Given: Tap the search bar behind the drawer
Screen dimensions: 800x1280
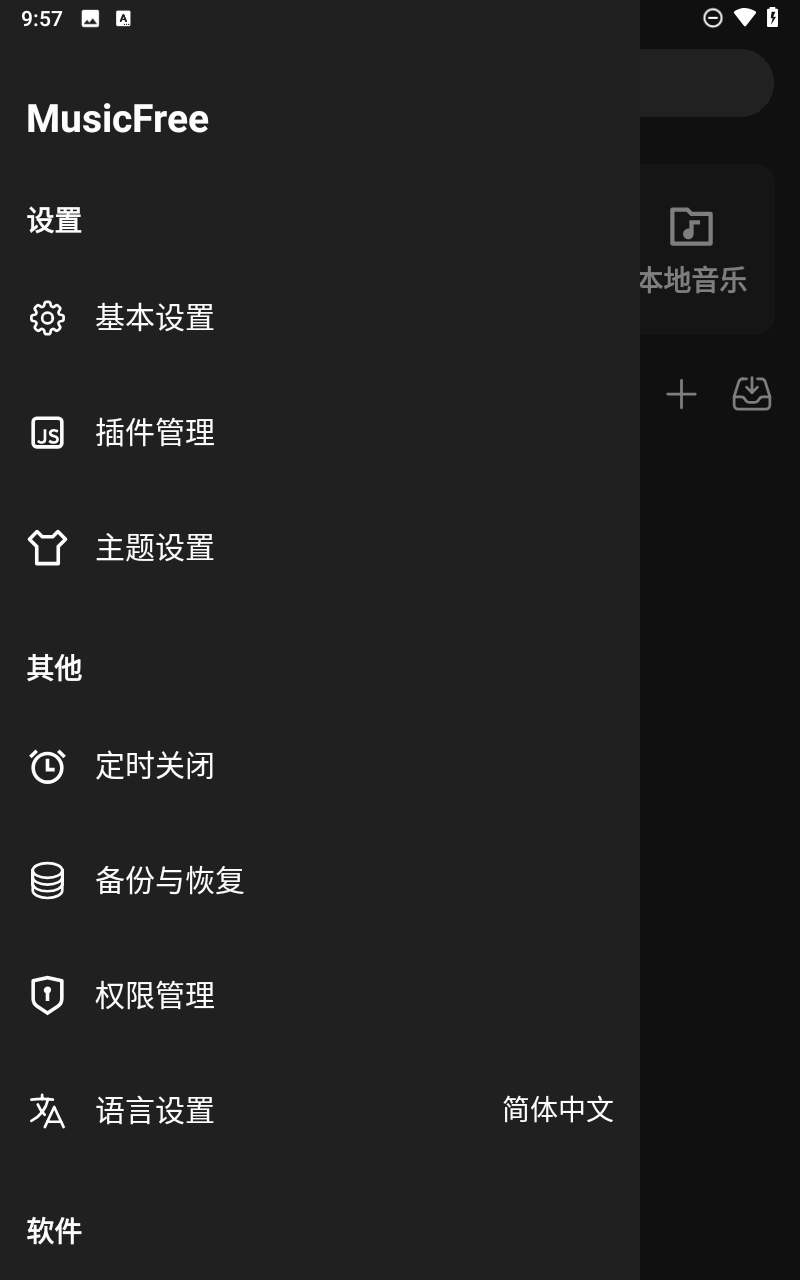Looking at the screenshot, I should pos(706,83).
